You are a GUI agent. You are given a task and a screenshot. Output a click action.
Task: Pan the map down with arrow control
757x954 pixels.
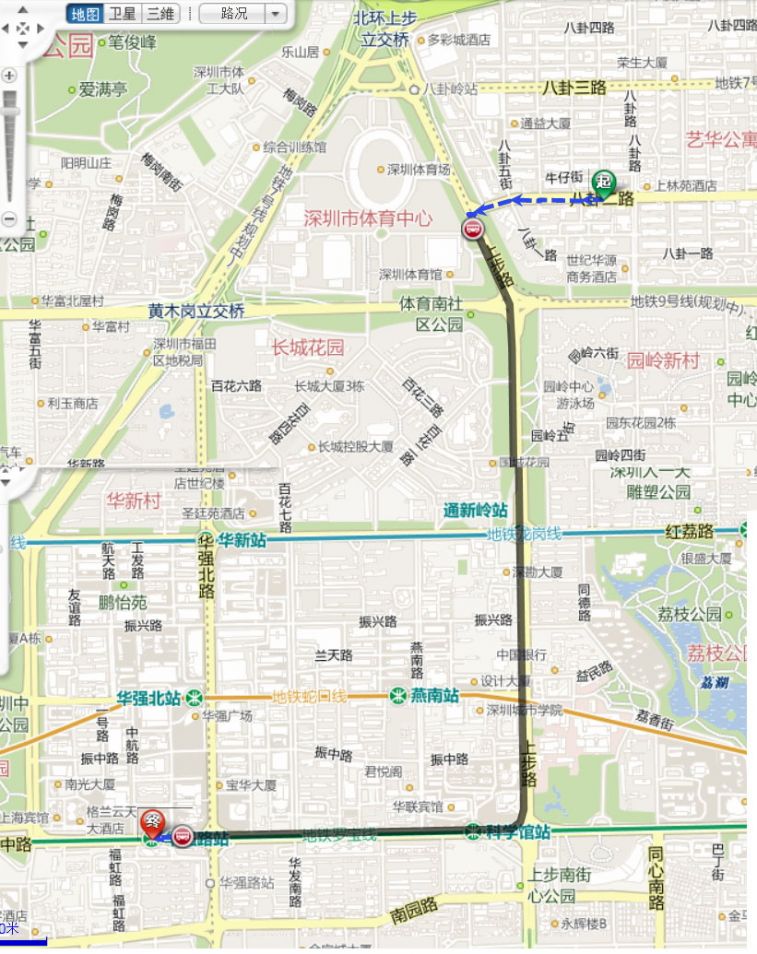(x=22, y=43)
